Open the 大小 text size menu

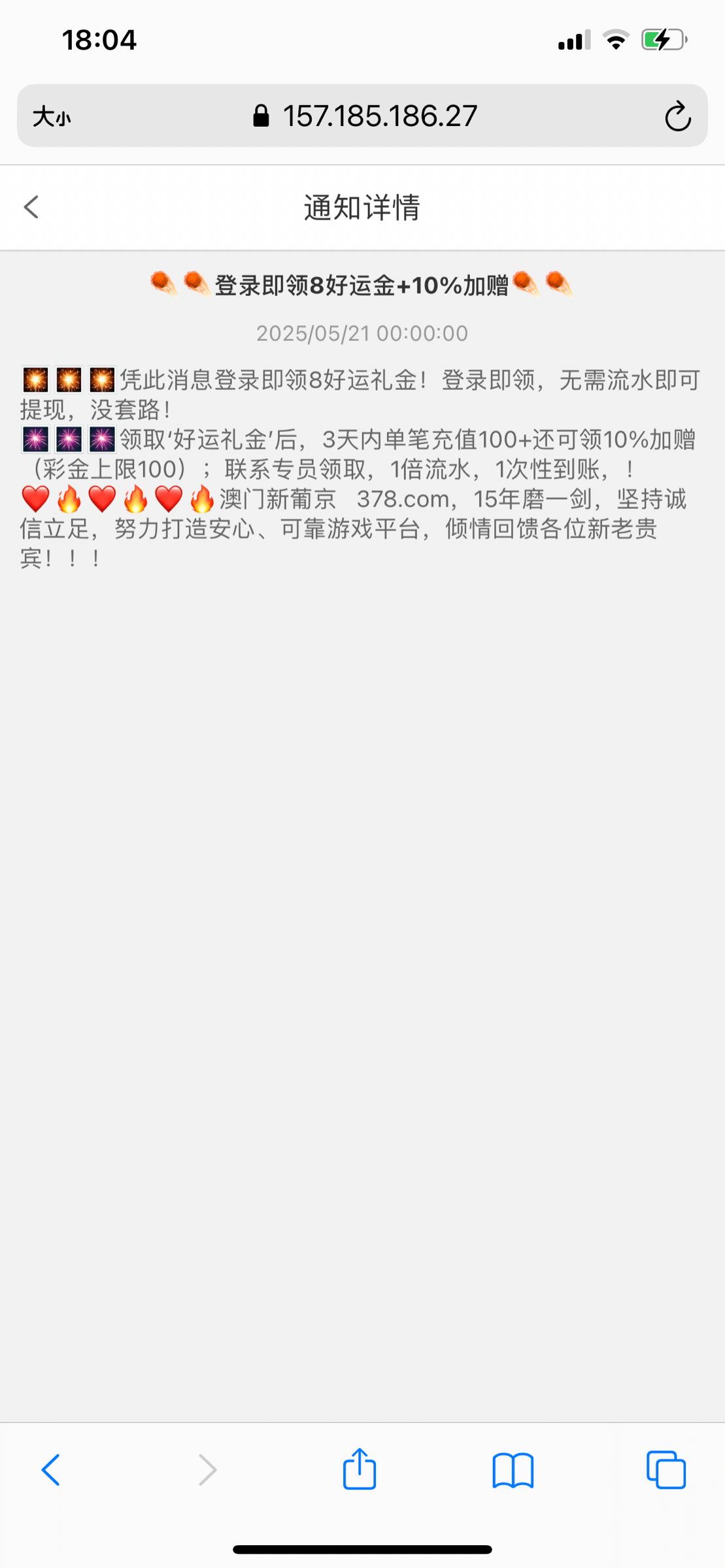(52, 117)
